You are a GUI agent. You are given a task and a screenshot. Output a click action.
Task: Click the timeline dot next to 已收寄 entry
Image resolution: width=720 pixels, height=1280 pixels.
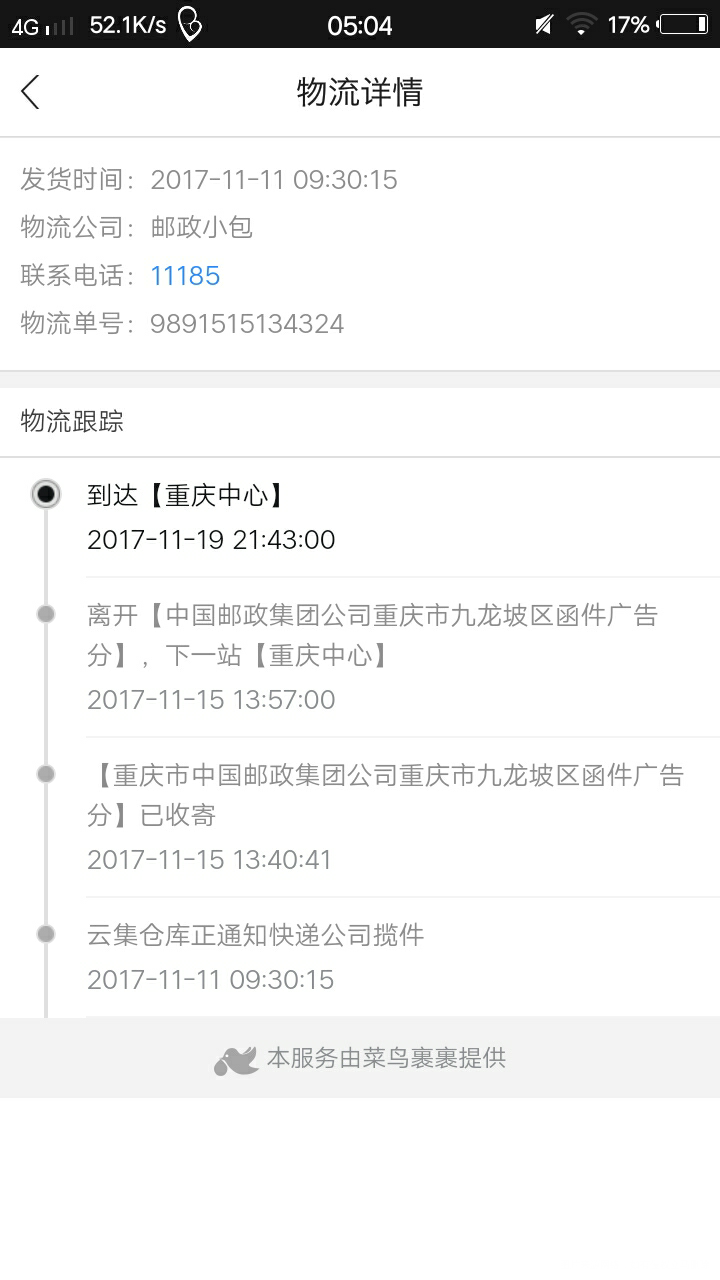45,774
